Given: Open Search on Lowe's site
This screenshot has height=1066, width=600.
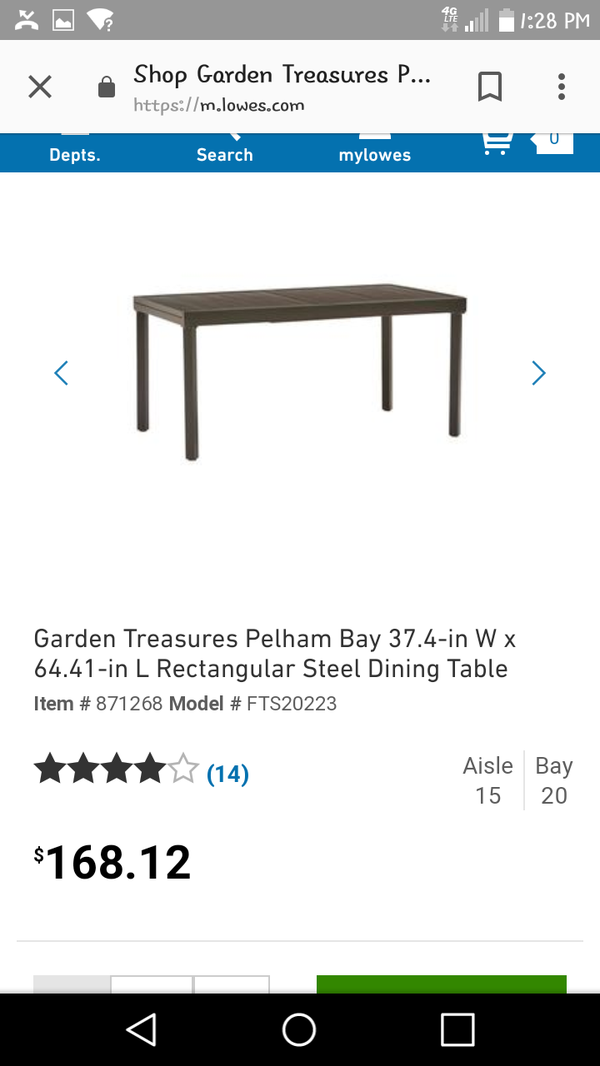Looking at the screenshot, I should pyautogui.click(x=224, y=152).
